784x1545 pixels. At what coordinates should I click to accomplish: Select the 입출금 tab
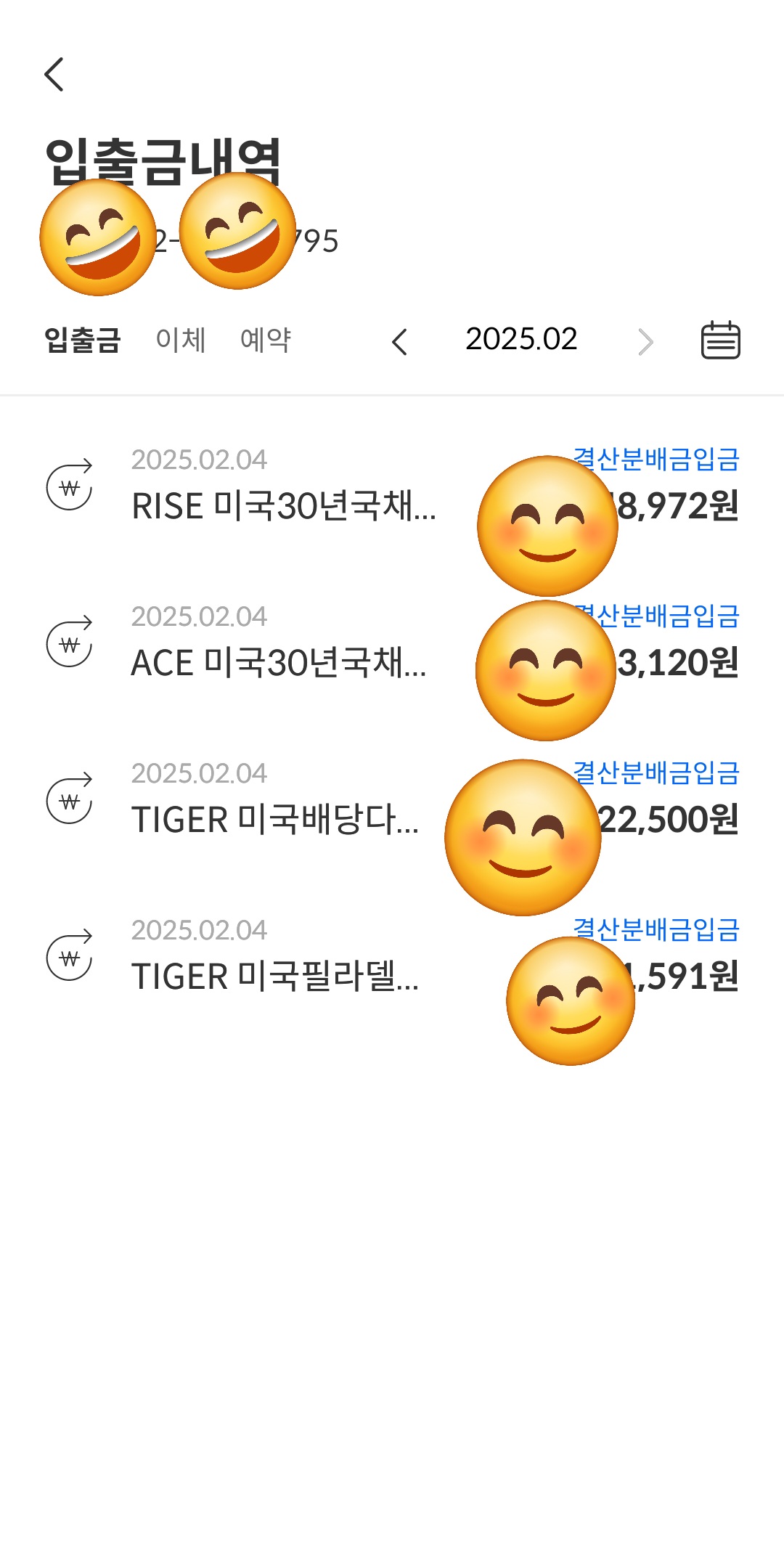[x=82, y=340]
